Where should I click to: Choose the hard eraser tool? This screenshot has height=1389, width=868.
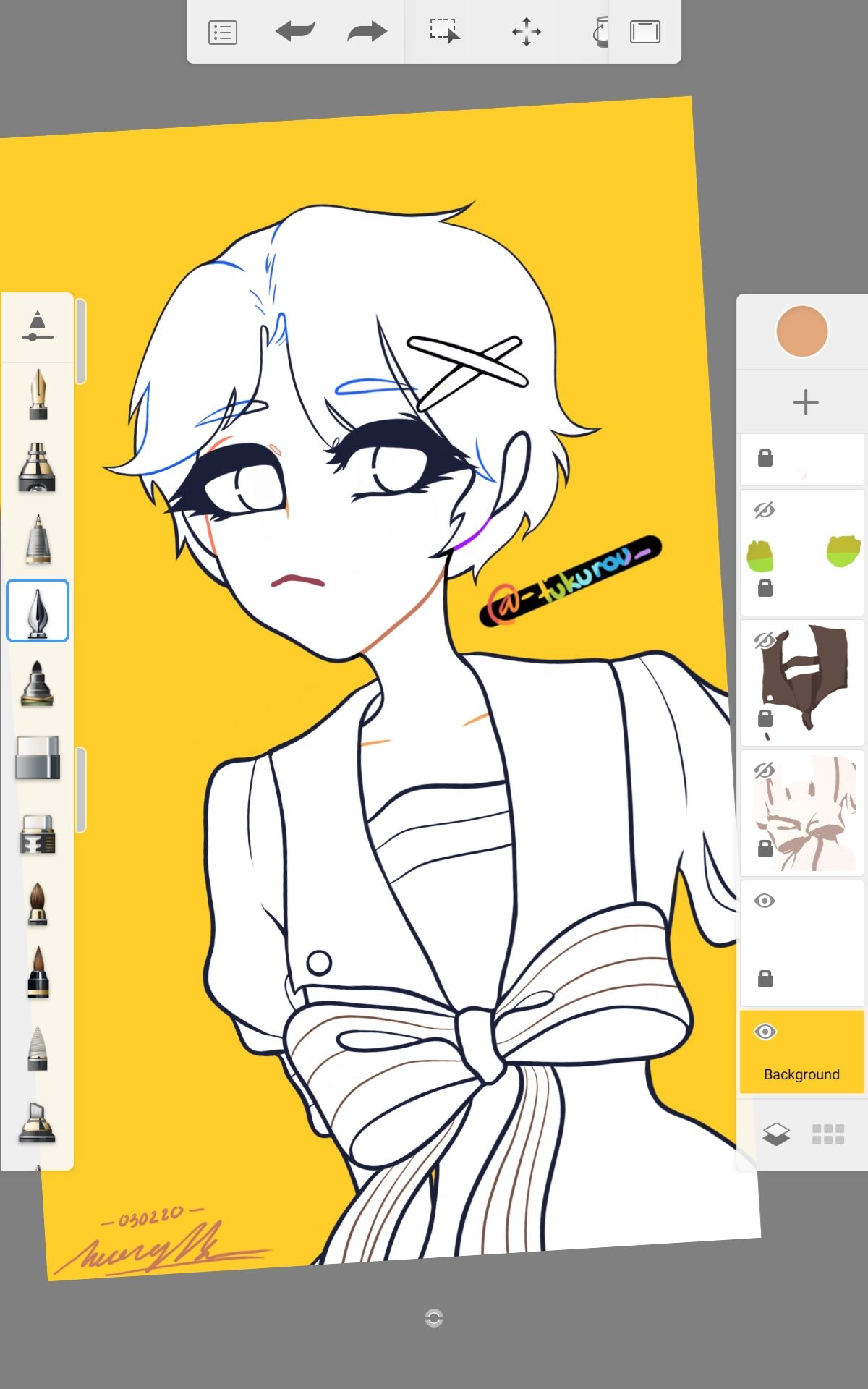tap(38, 757)
